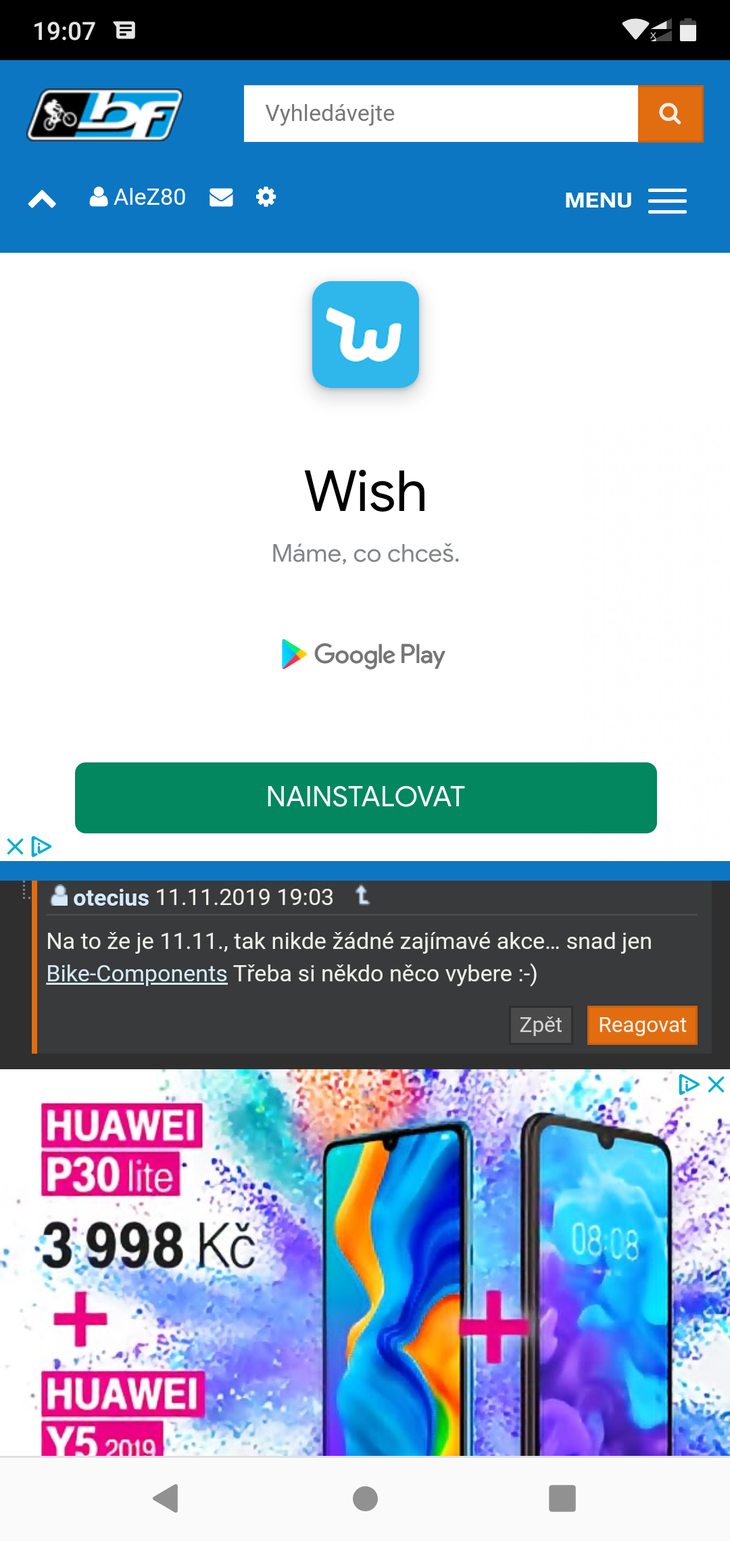Image resolution: width=730 pixels, height=1541 pixels.
Task: Open the MENU hamburger
Action: 626,200
